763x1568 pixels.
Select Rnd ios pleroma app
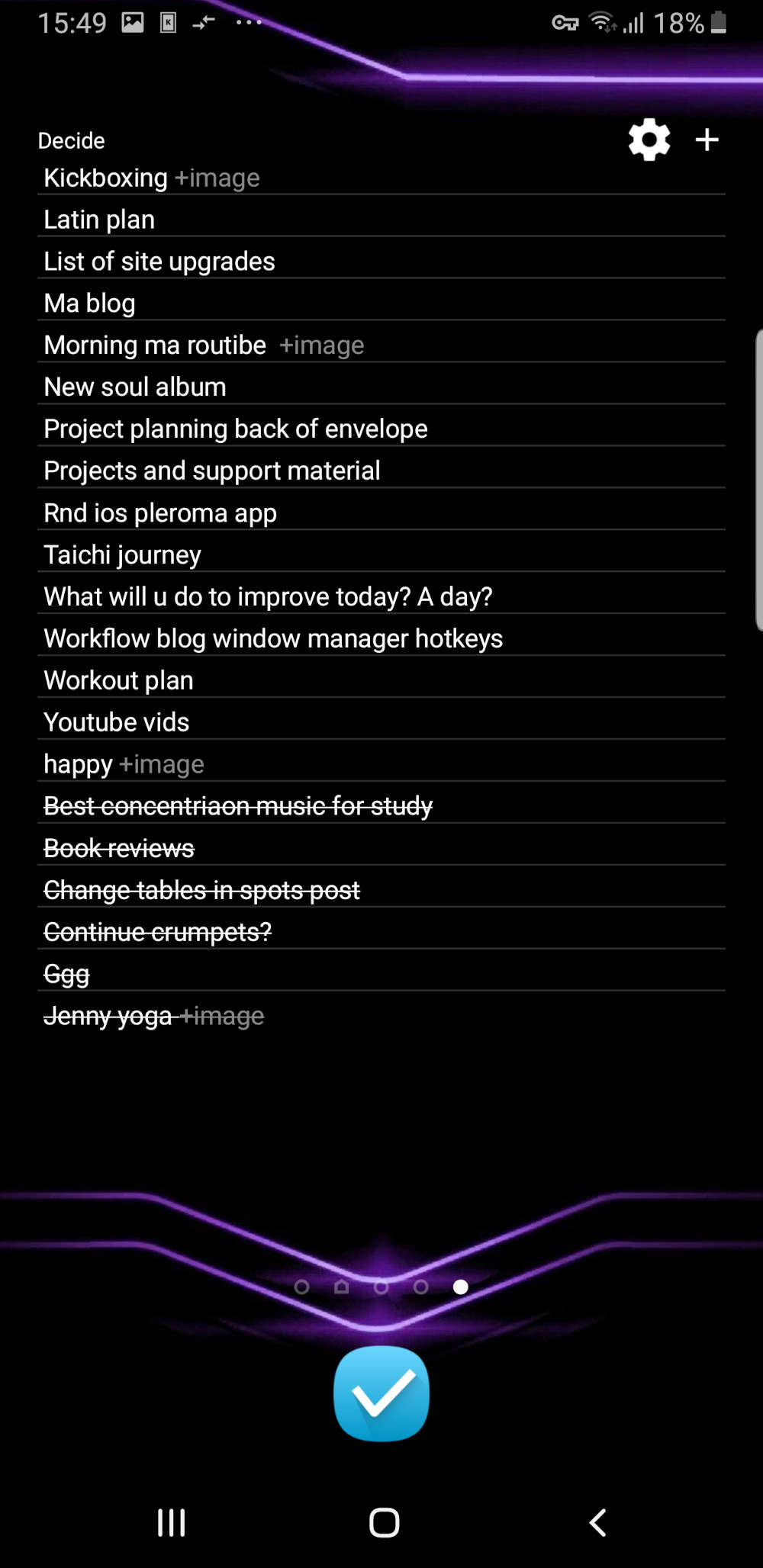click(x=160, y=513)
